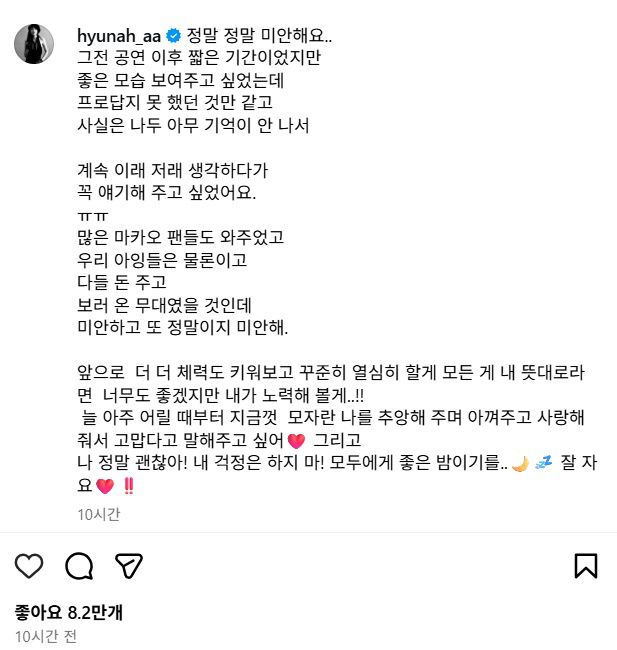Bookmark this post

[586, 566]
